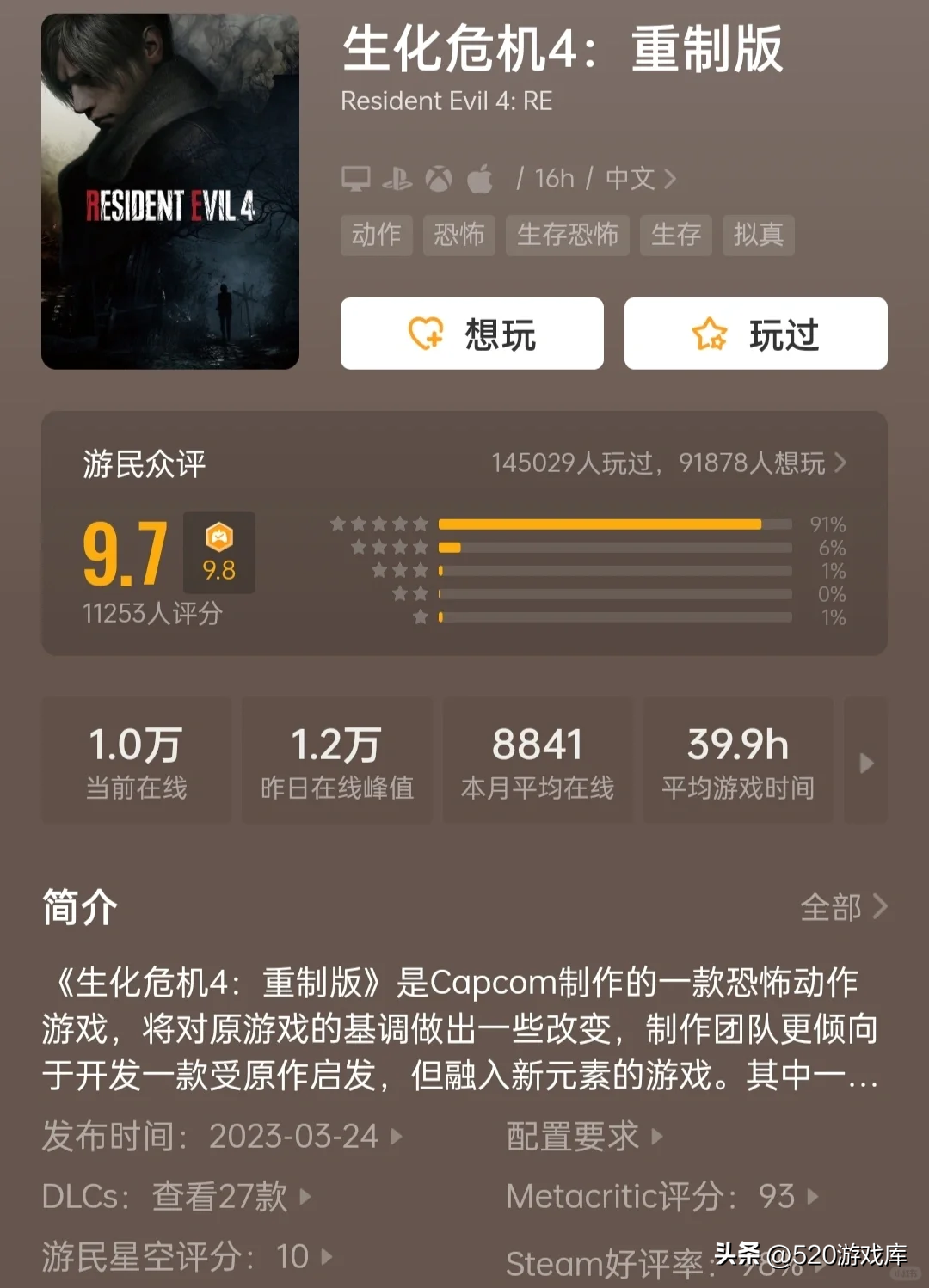Show more online stats with arrow

(x=865, y=763)
